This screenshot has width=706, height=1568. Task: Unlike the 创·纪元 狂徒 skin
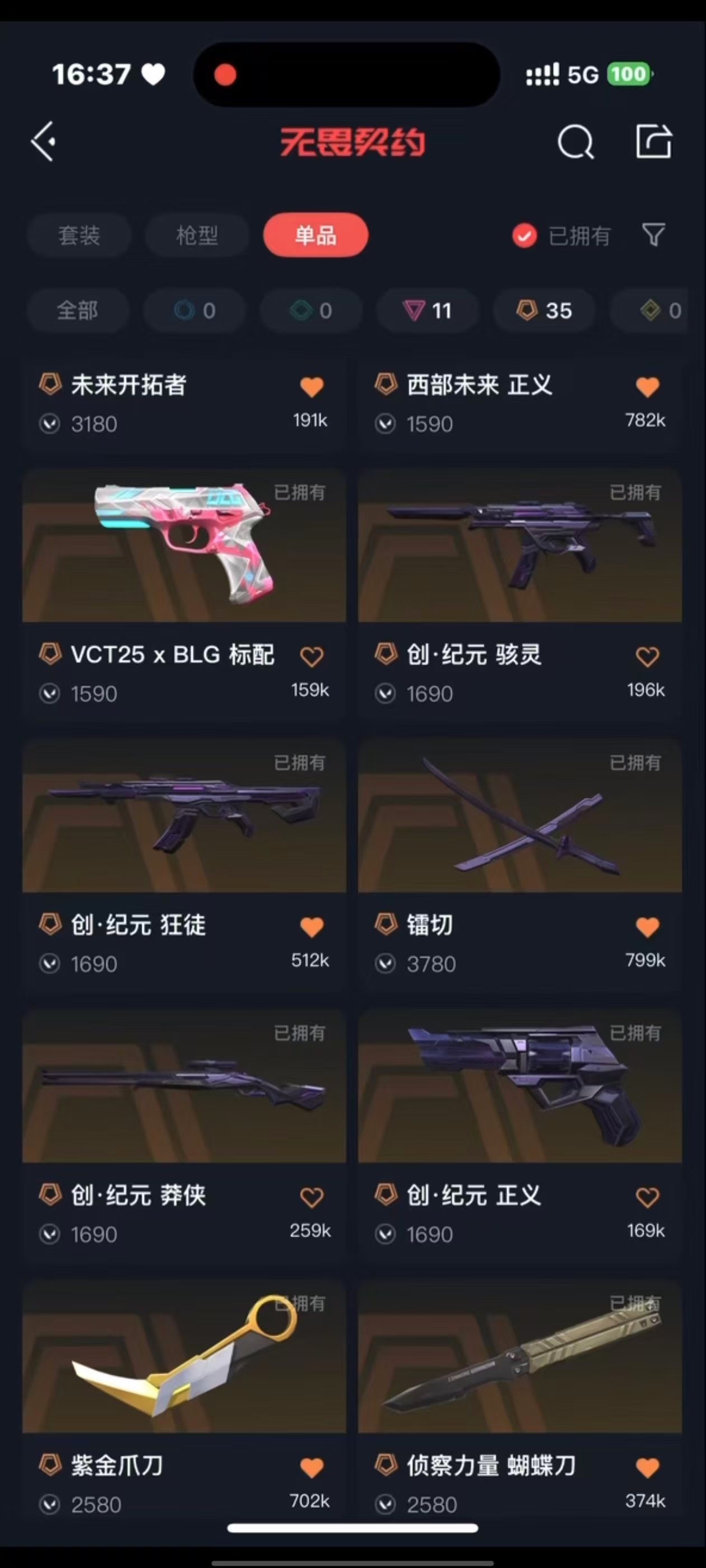pos(312,926)
